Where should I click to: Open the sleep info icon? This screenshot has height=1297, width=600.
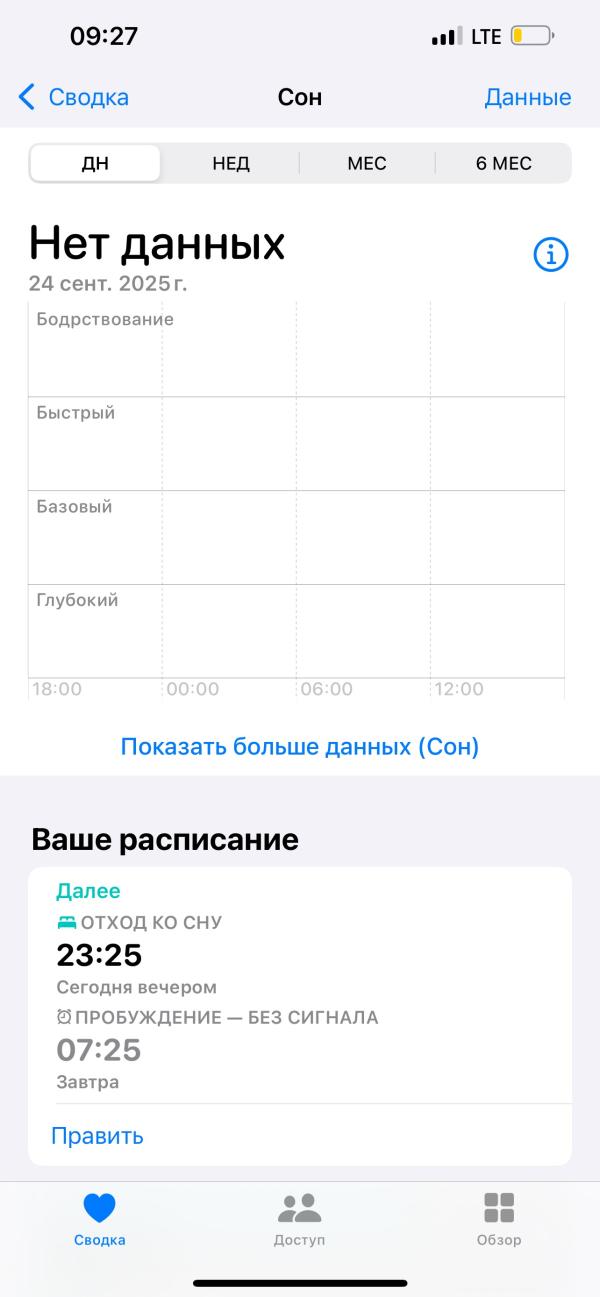[x=550, y=255]
